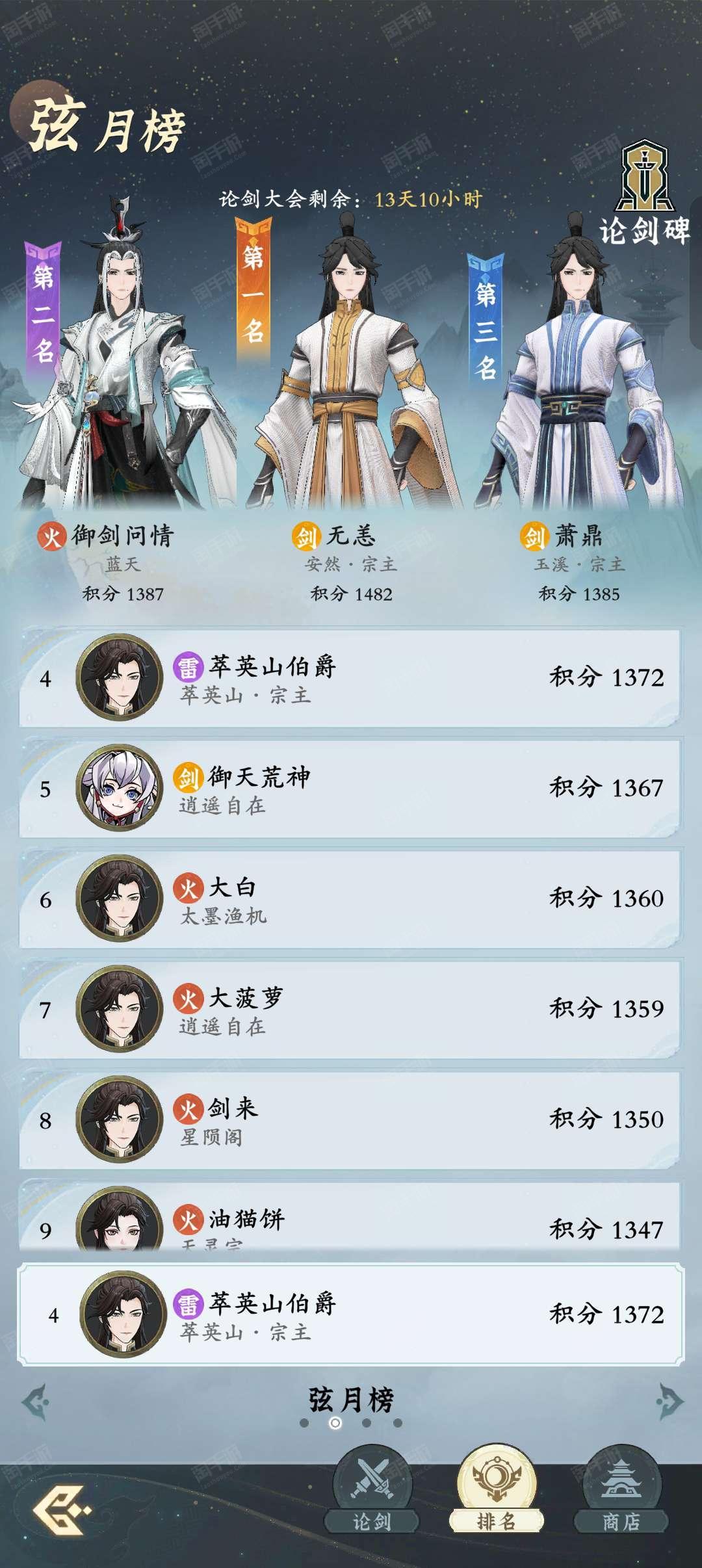Open rank 7 row 大菠萝

(350, 1009)
